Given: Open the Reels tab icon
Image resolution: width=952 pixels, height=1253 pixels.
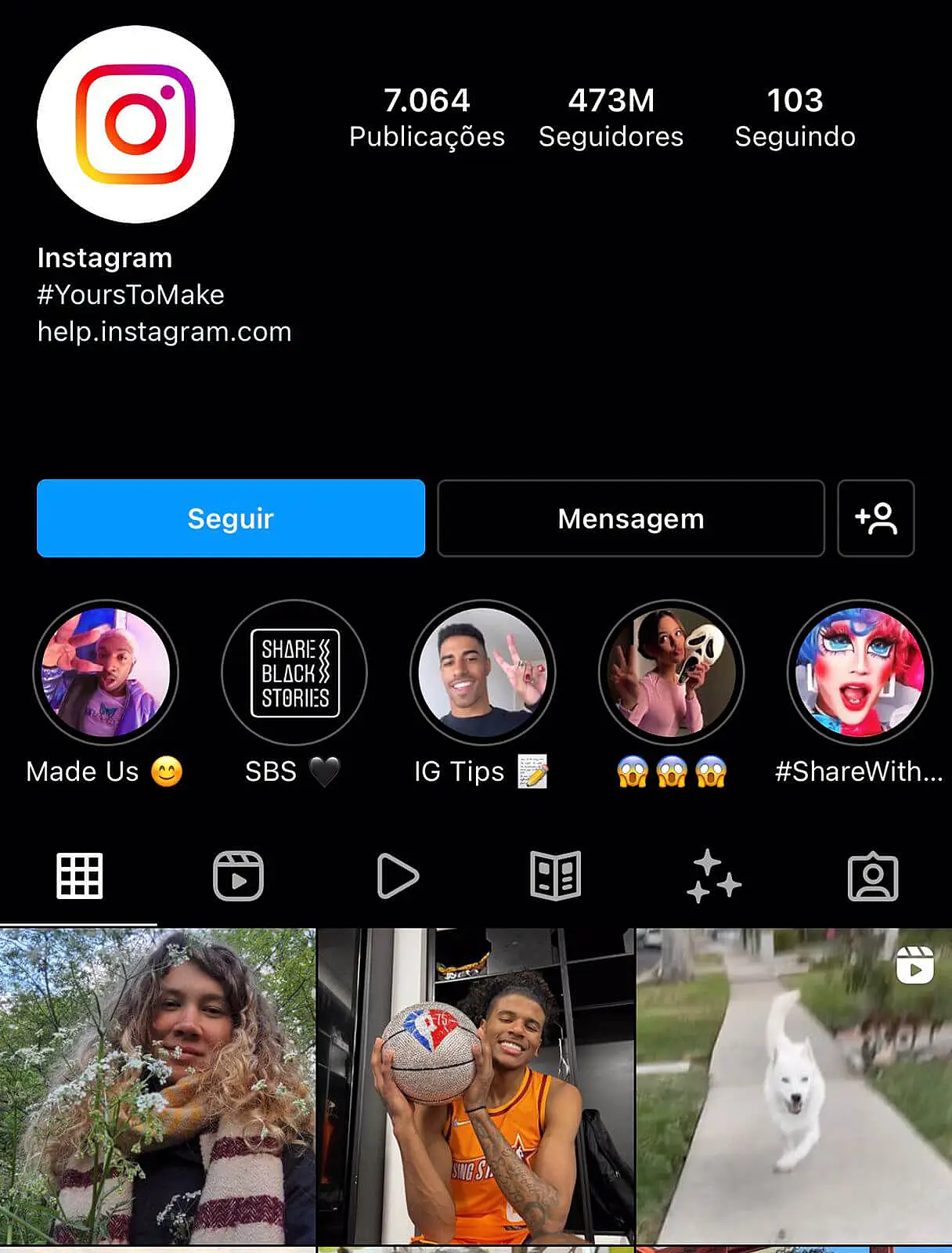Looking at the screenshot, I should (237, 877).
